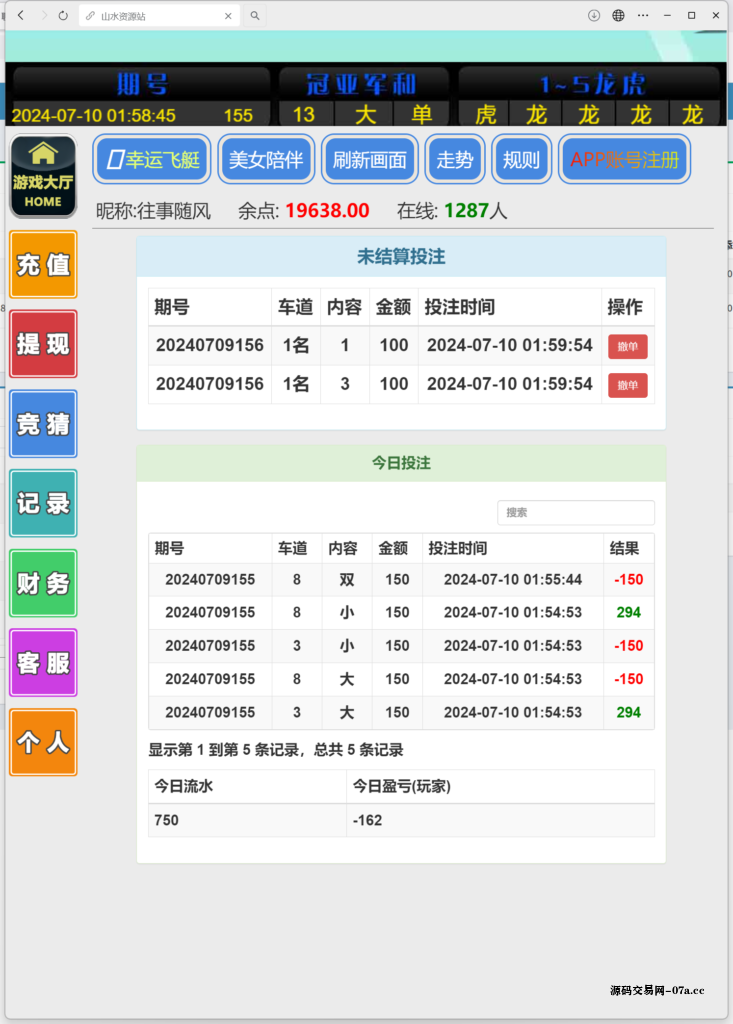This screenshot has width=733, height=1024.
Task: Click the browser download icon
Action: [x=595, y=16]
